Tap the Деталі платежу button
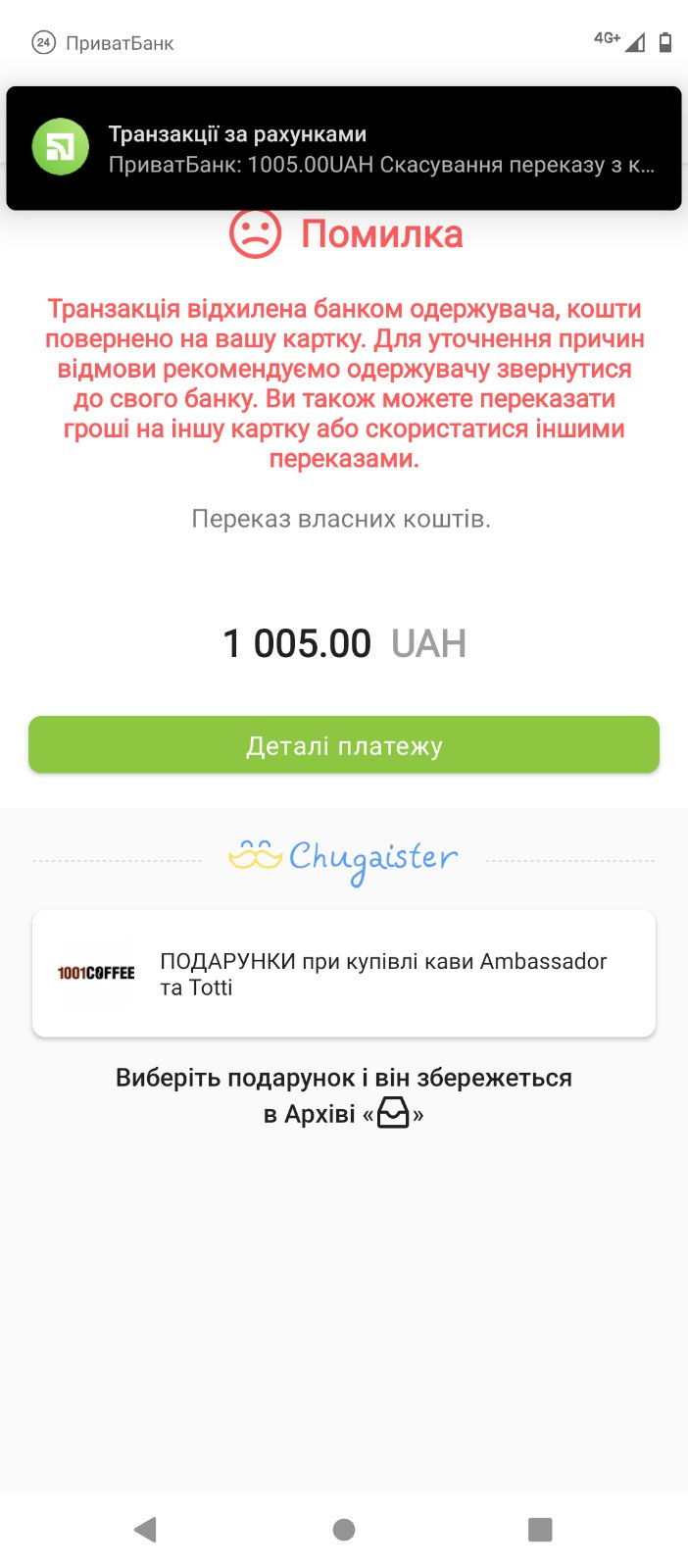688x1568 pixels. (x=344, y=745)
